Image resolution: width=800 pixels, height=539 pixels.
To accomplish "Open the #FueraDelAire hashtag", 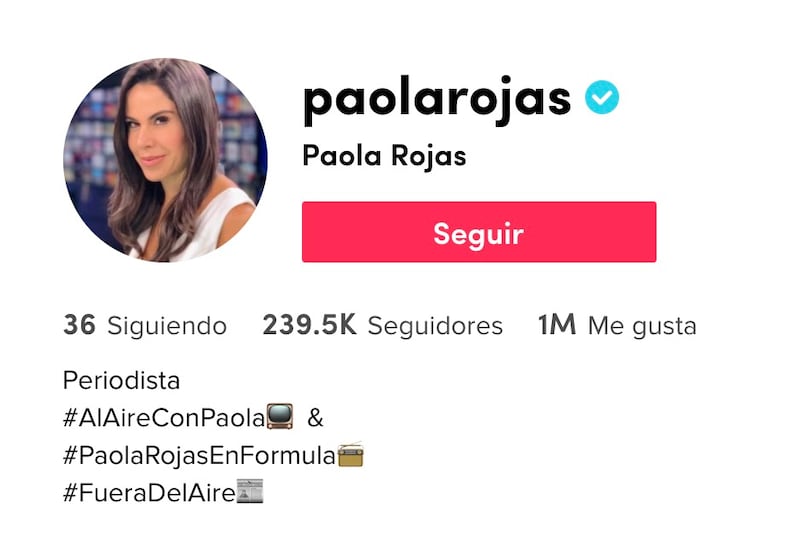I will coord(148,492).
